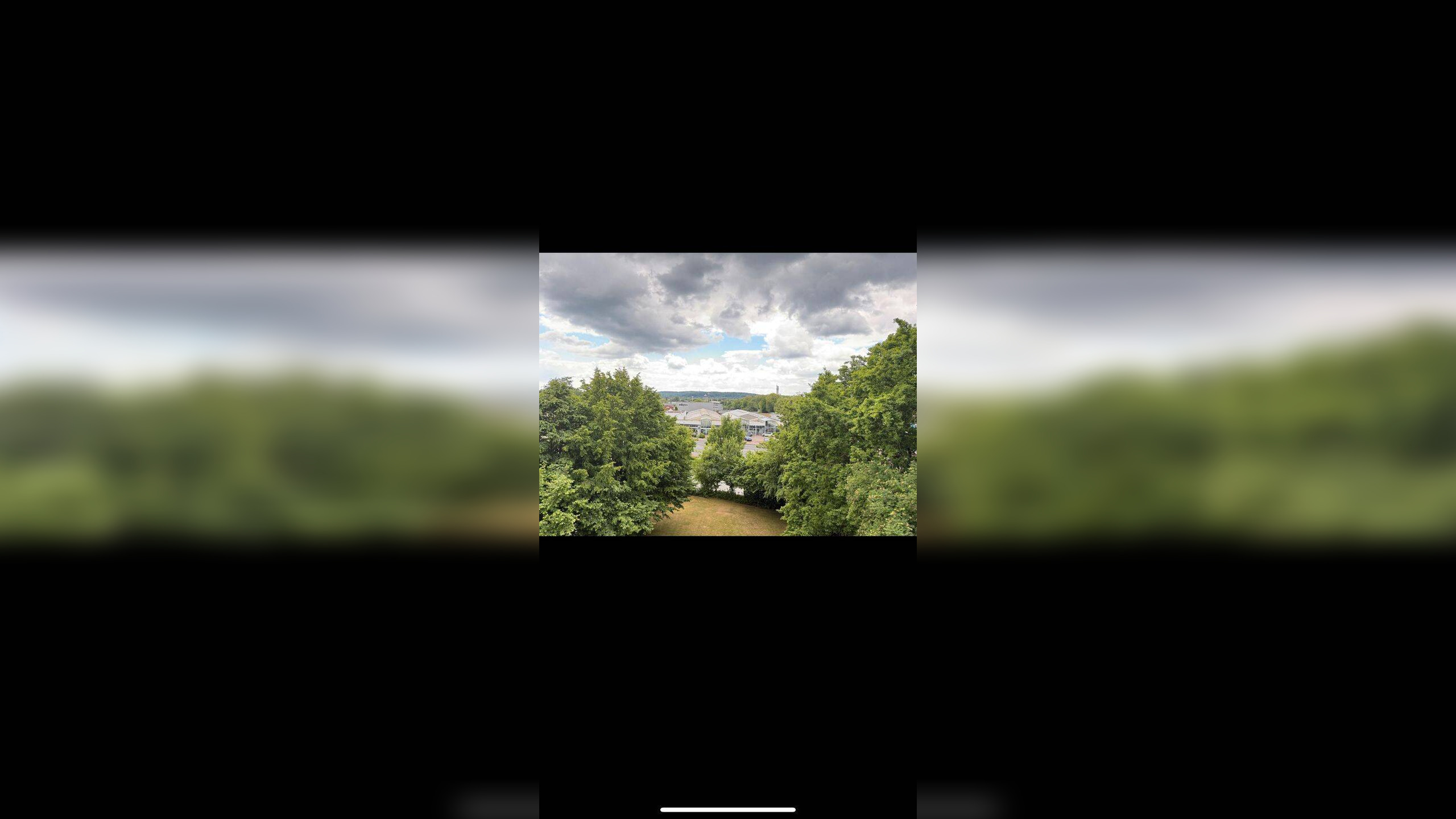1456x819 pixels.
Task: Tap the landscape photo to show viewer controls
Action: pos(727,394)
